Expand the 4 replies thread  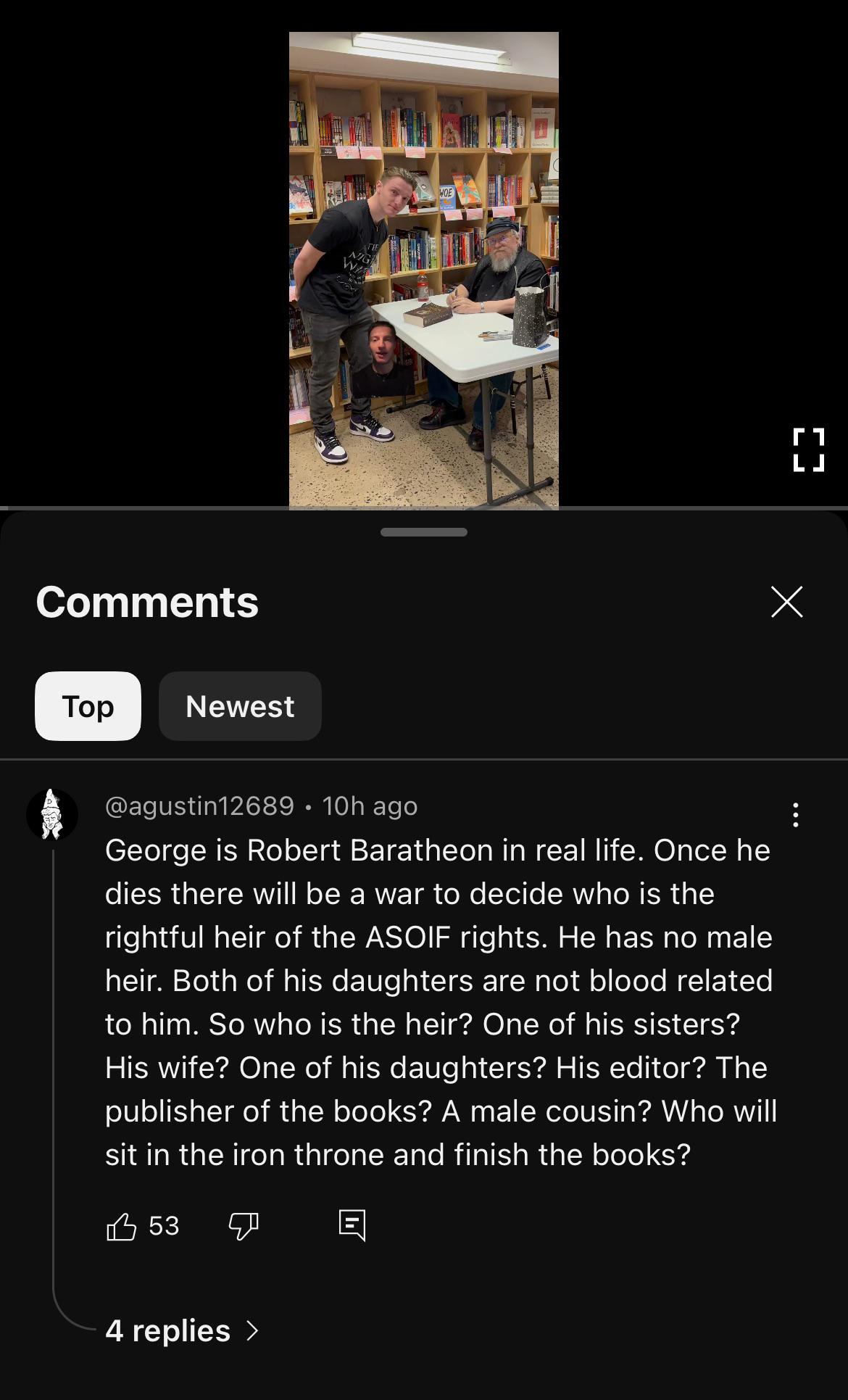[x=181, y=1330]
